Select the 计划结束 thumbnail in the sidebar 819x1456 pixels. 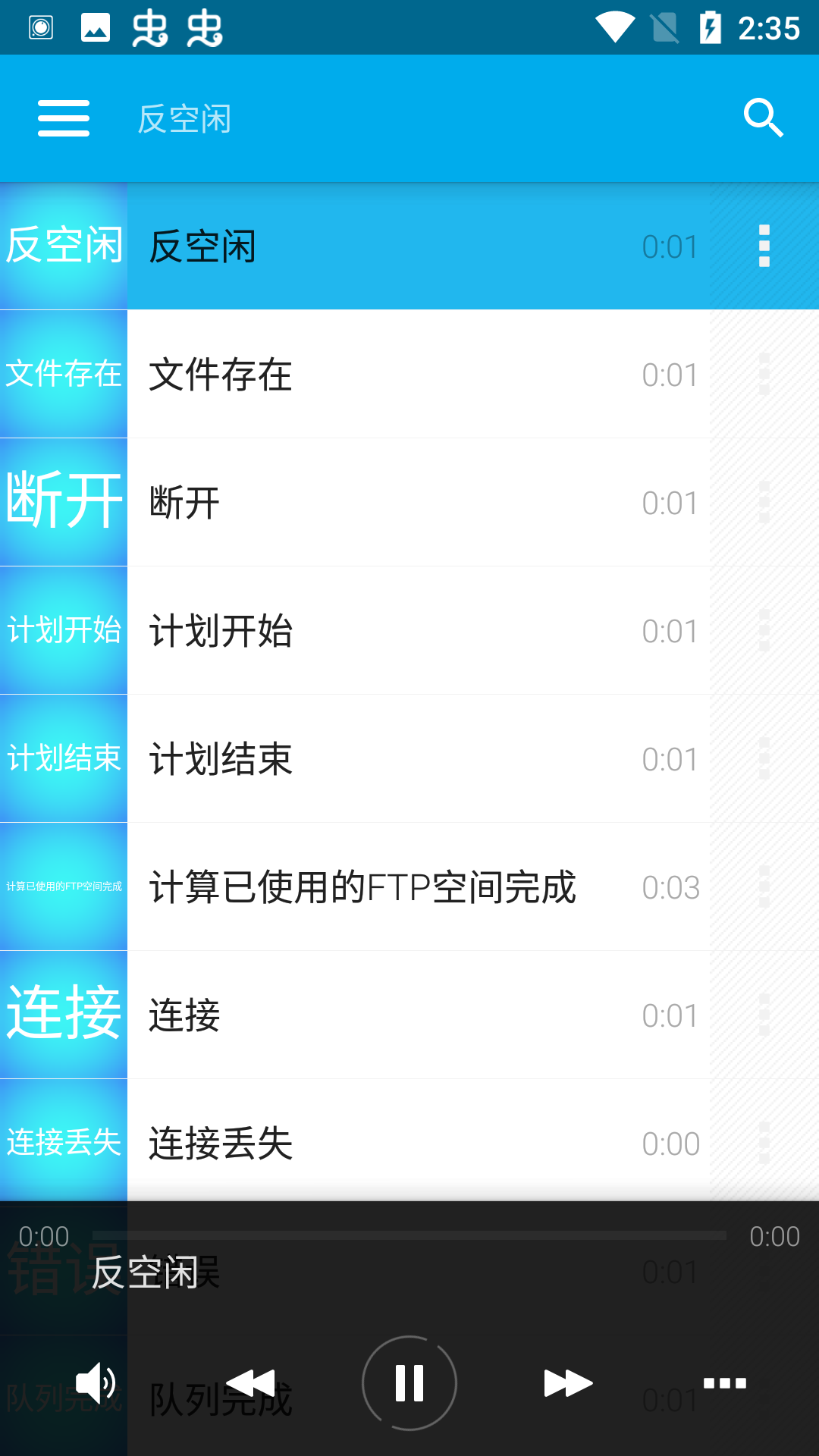64,757
